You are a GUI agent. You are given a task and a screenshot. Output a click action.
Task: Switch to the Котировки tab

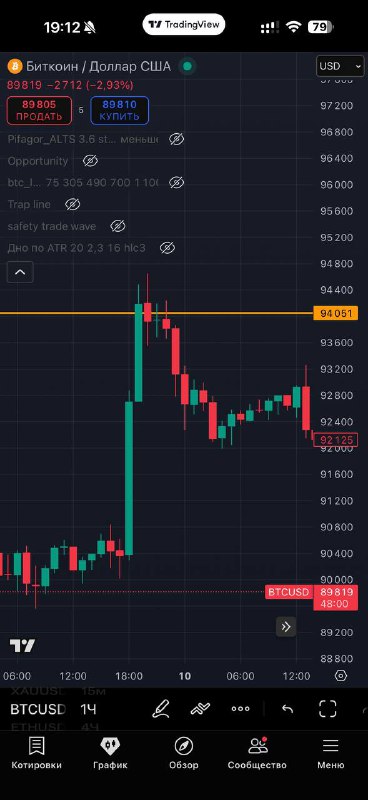click(x=36, y=753)
